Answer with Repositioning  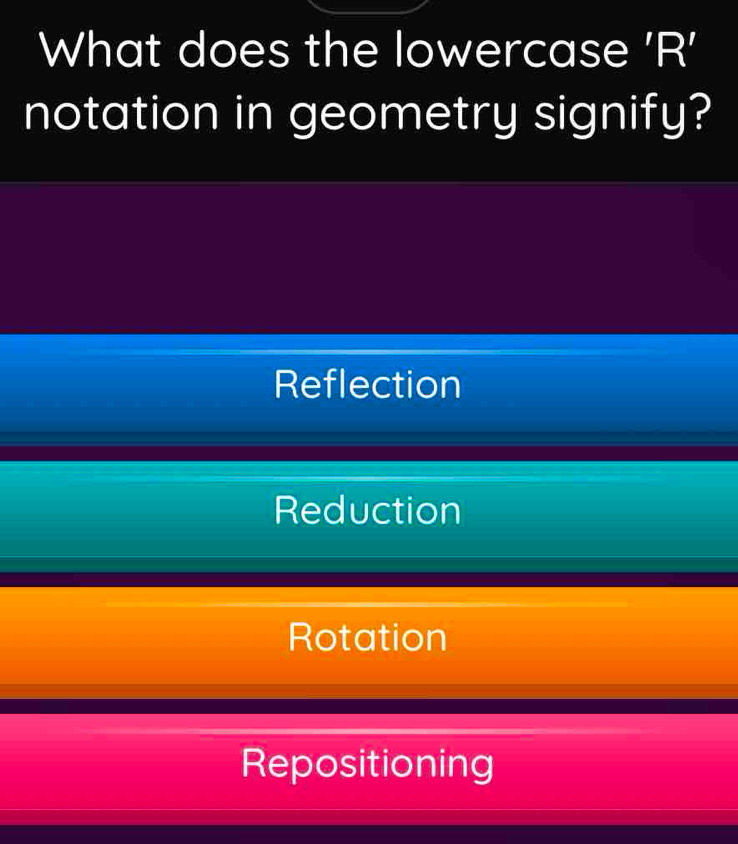click(368, 765)
